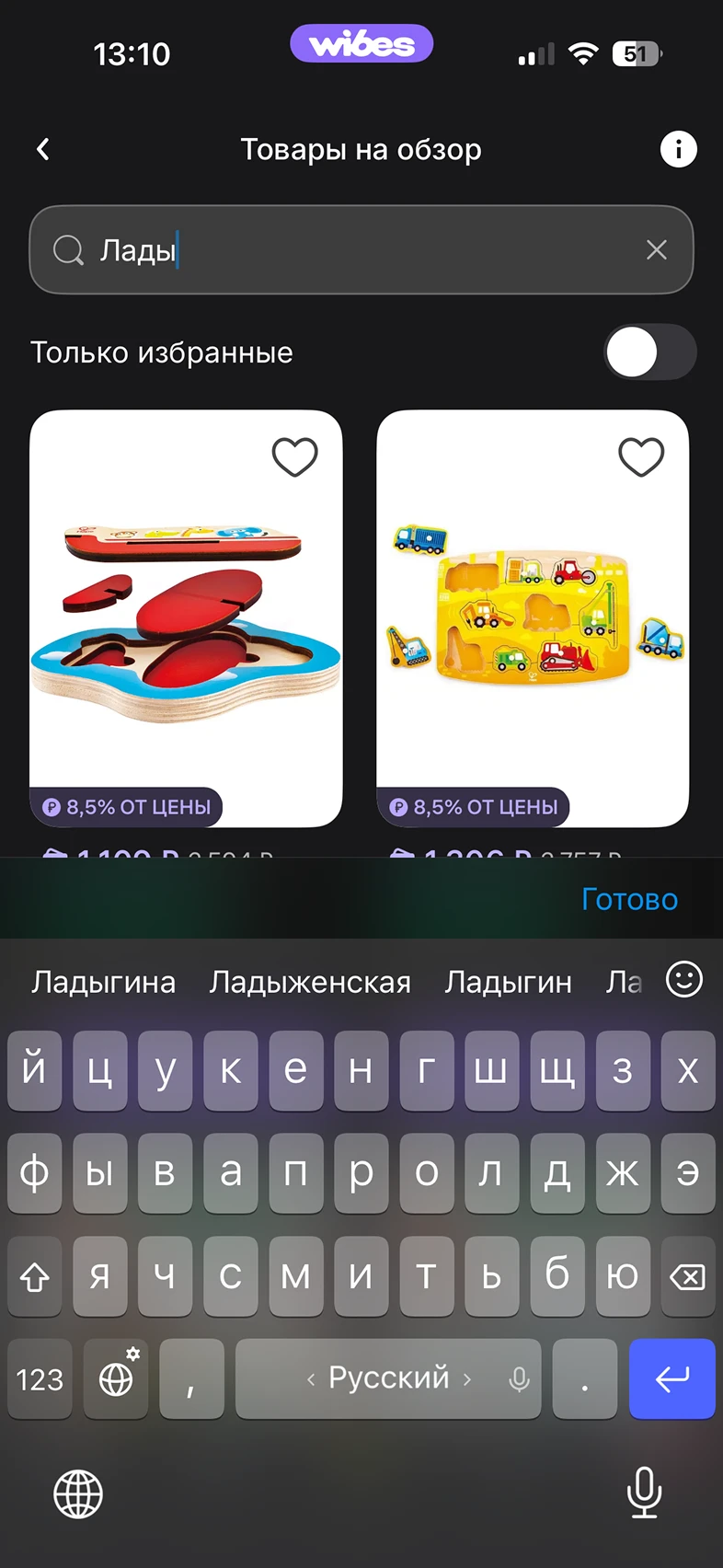
Task: Go back using the header arrow
Action: [x=43, y=149]
